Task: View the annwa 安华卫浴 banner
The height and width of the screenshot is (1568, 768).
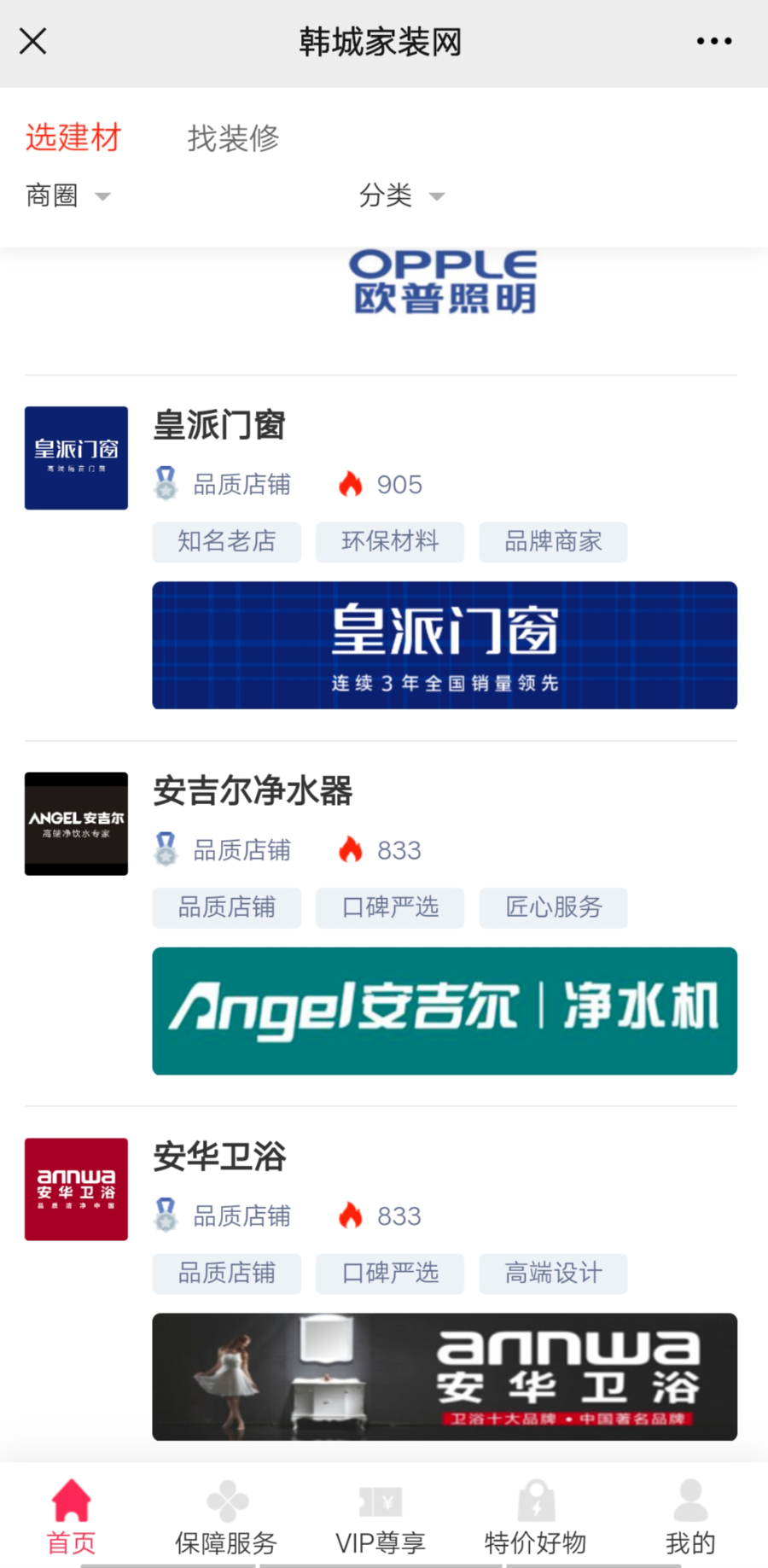Action: tap(444, 1376)
